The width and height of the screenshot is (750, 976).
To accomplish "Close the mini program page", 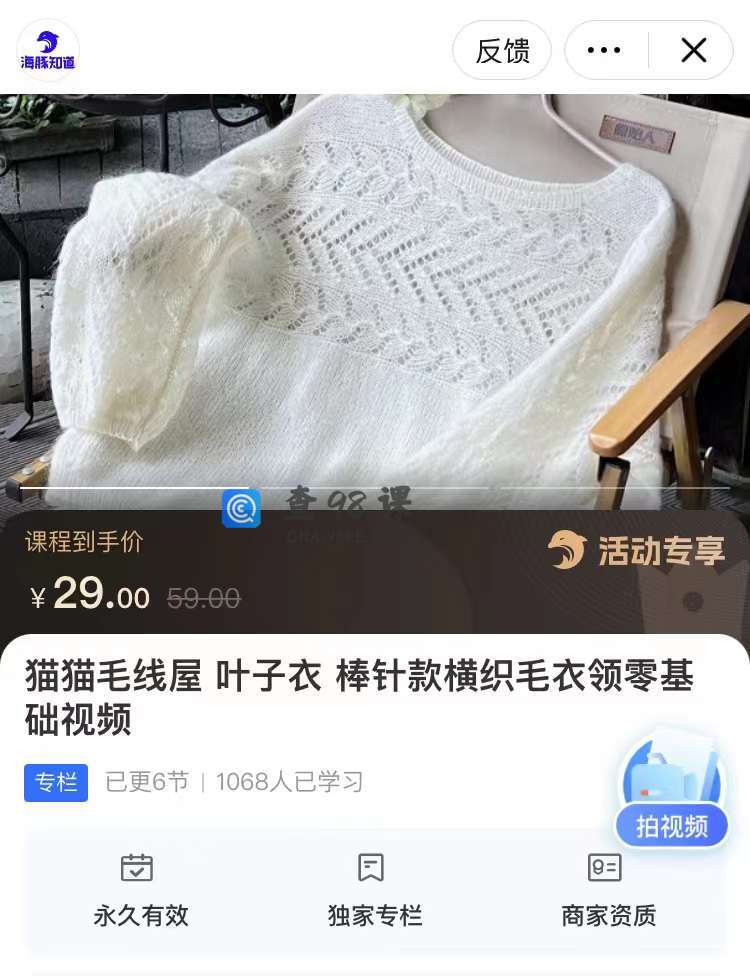I will [x=693, y=50].
